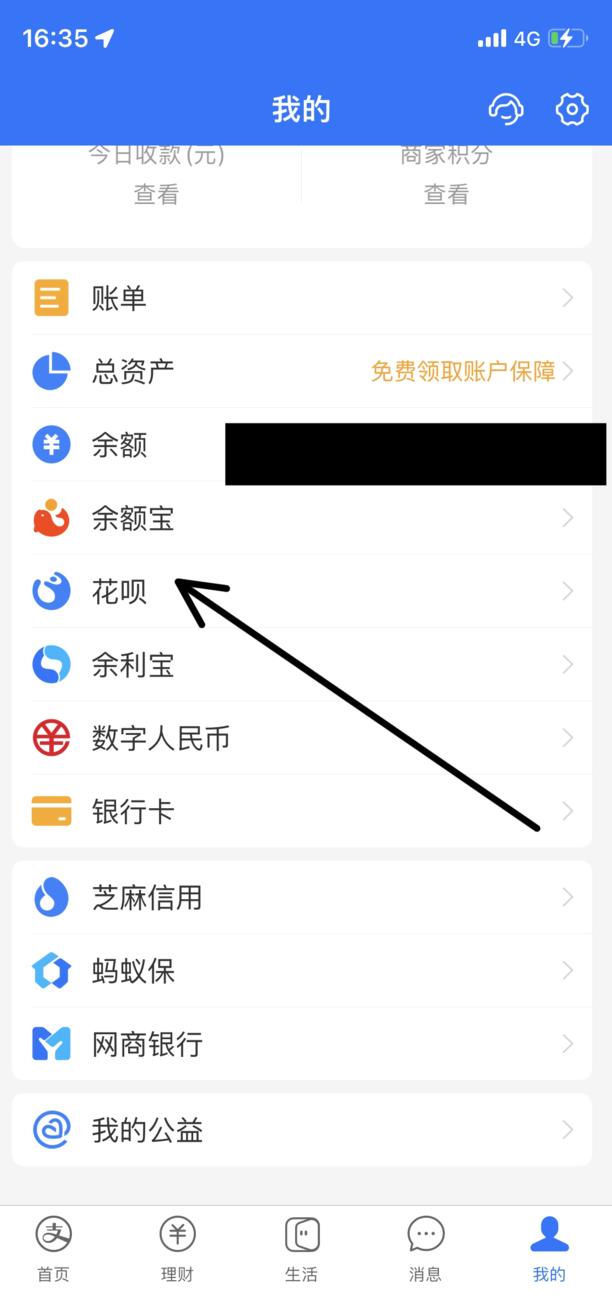Image resolution: width=612 pixels, height=1315 pixels.
Task: Open the 账单 row
Action: coord(300,298)
